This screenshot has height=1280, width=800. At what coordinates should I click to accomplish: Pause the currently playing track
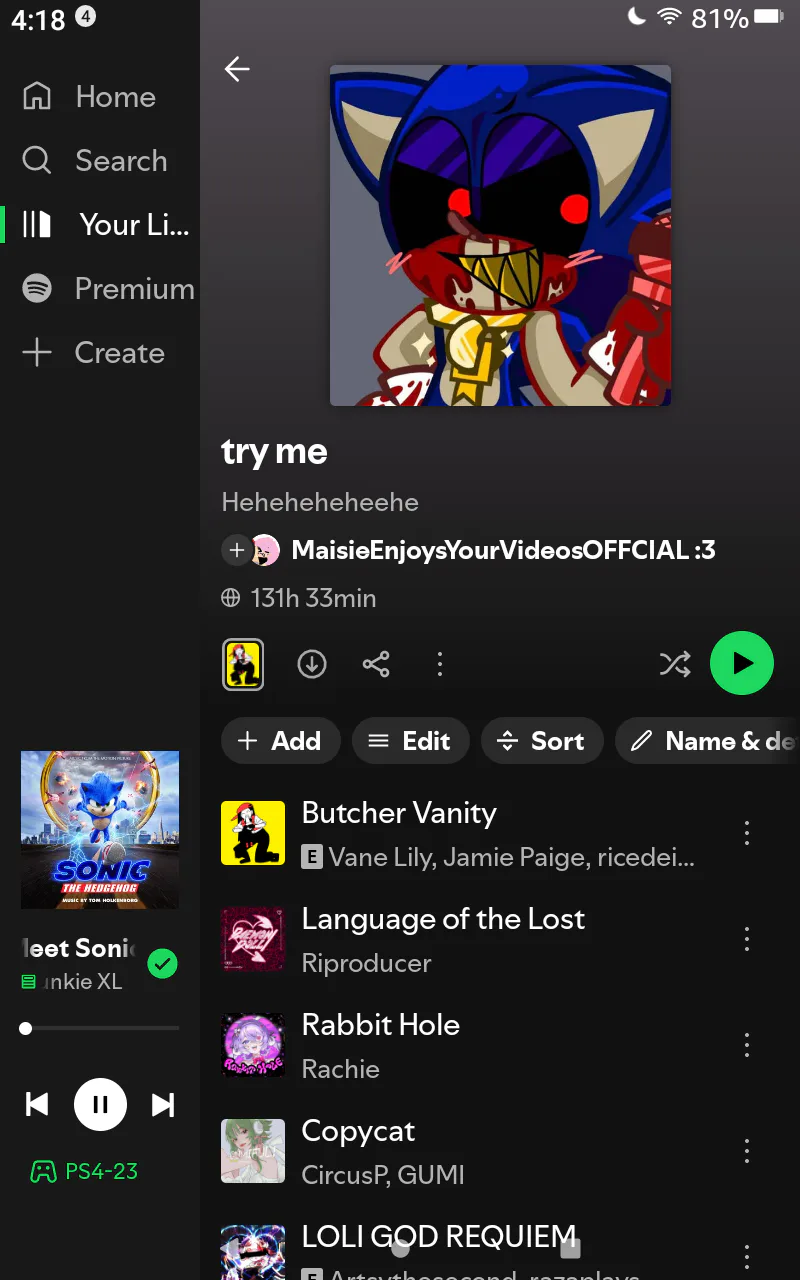pyautogui.click(x=100, y=1105)
